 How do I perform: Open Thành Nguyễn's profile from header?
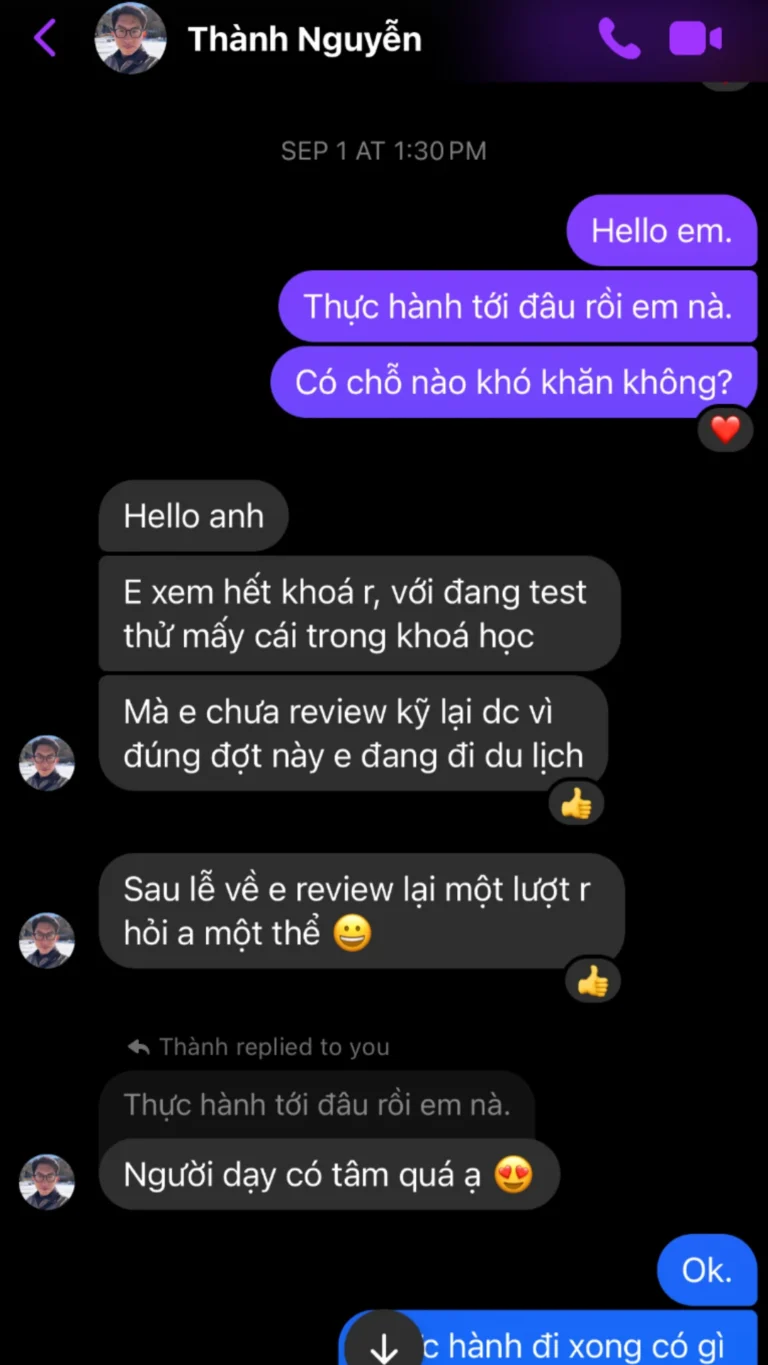pos(304,39)
